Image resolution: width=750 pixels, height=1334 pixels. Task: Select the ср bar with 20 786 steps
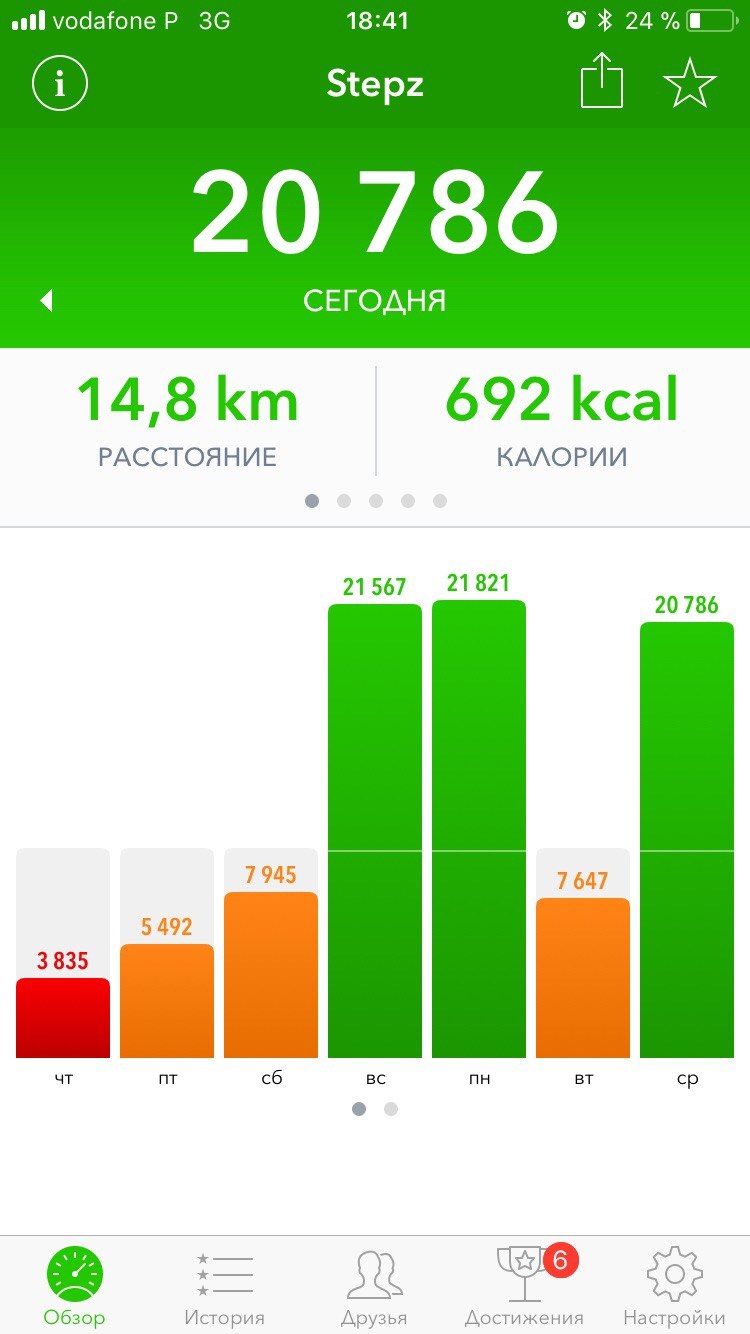point(687,840)
